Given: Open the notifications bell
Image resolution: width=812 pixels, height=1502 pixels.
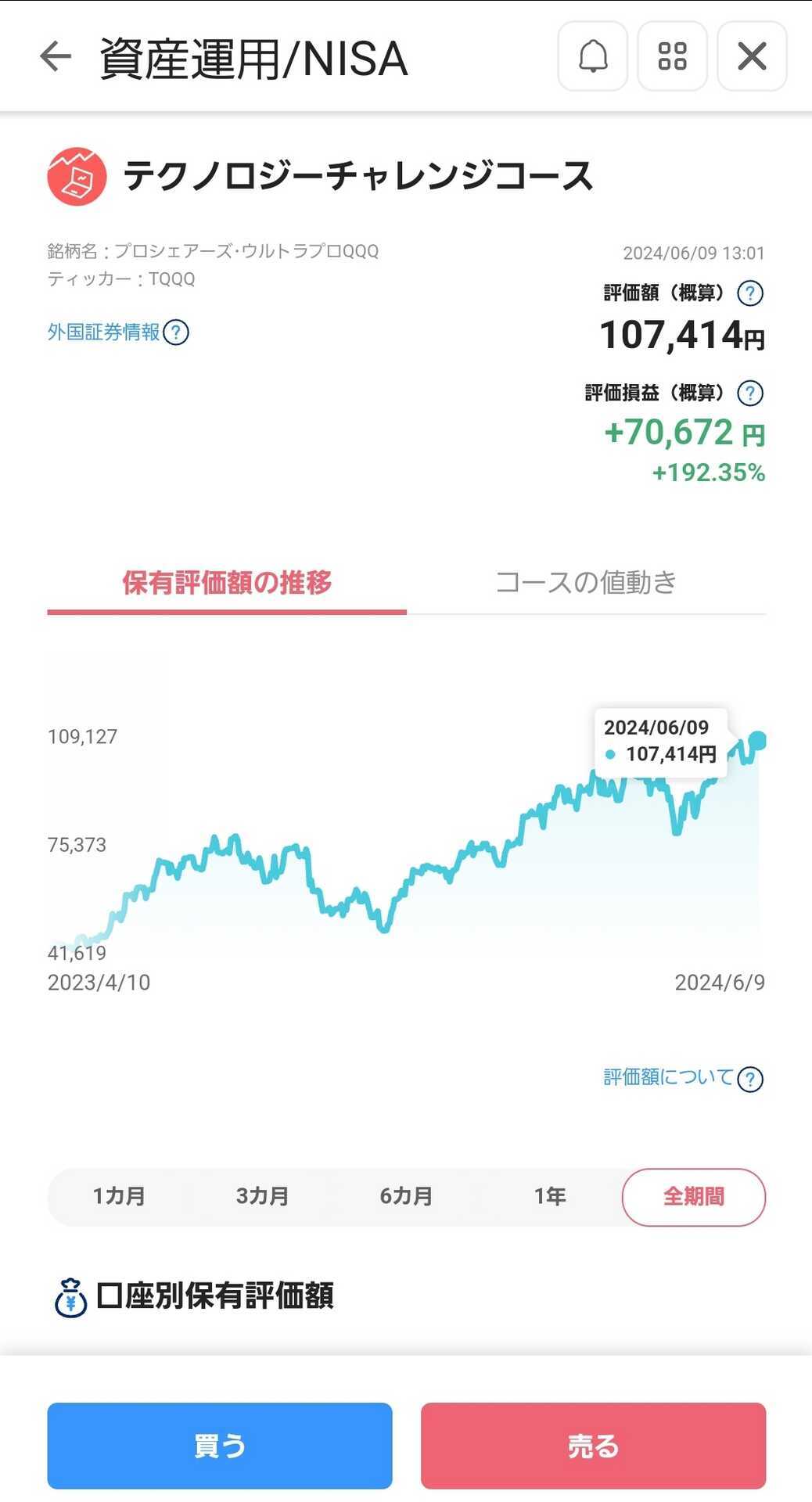Looking at the screenshot, I should [593, 56].
